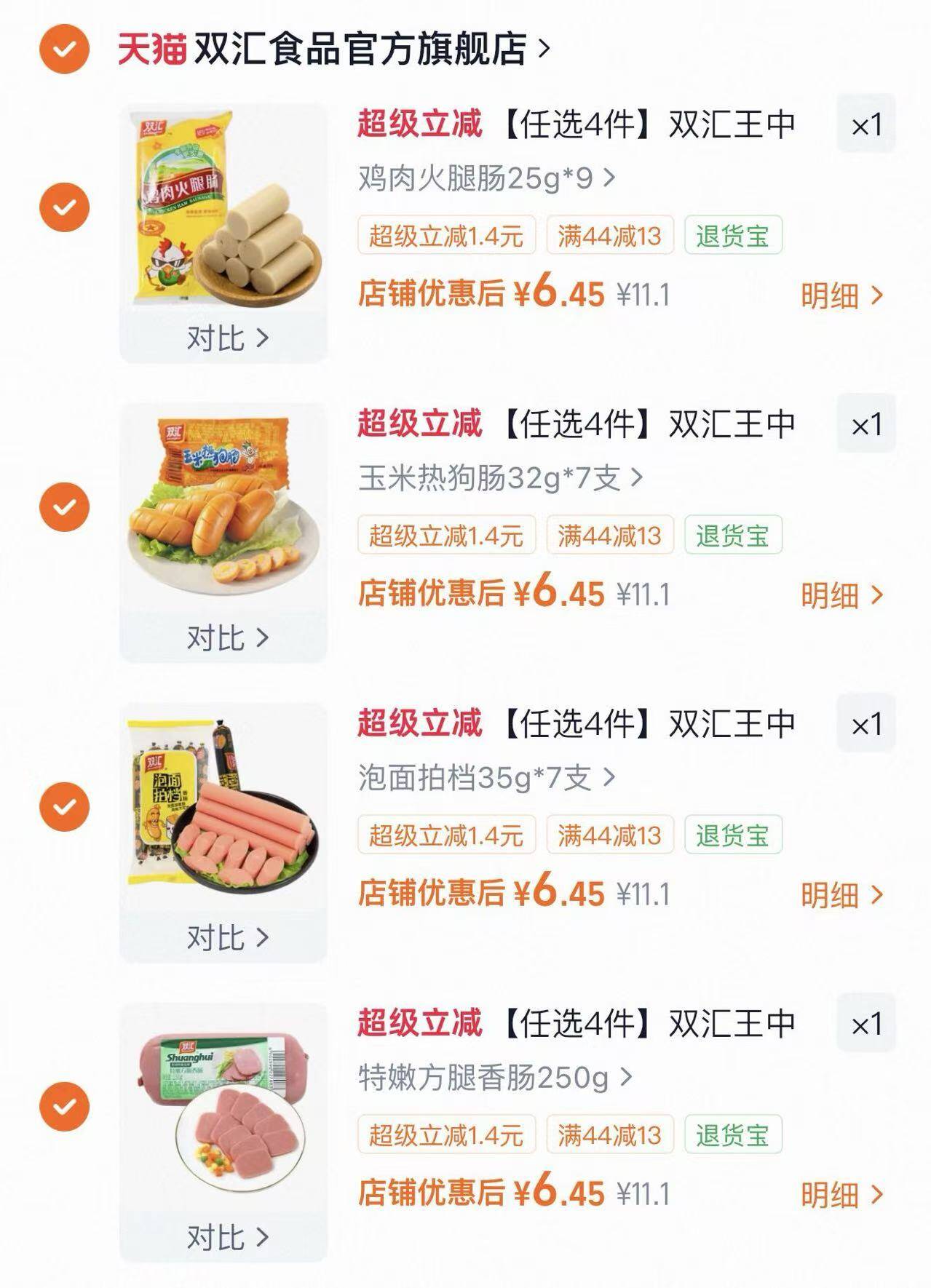Adjust quantity ×1 of 鸡肉火腿肠
Image resolution: width=931 pixels, height=1288 pixels.
pyautogui.click(x=865, y=124)
